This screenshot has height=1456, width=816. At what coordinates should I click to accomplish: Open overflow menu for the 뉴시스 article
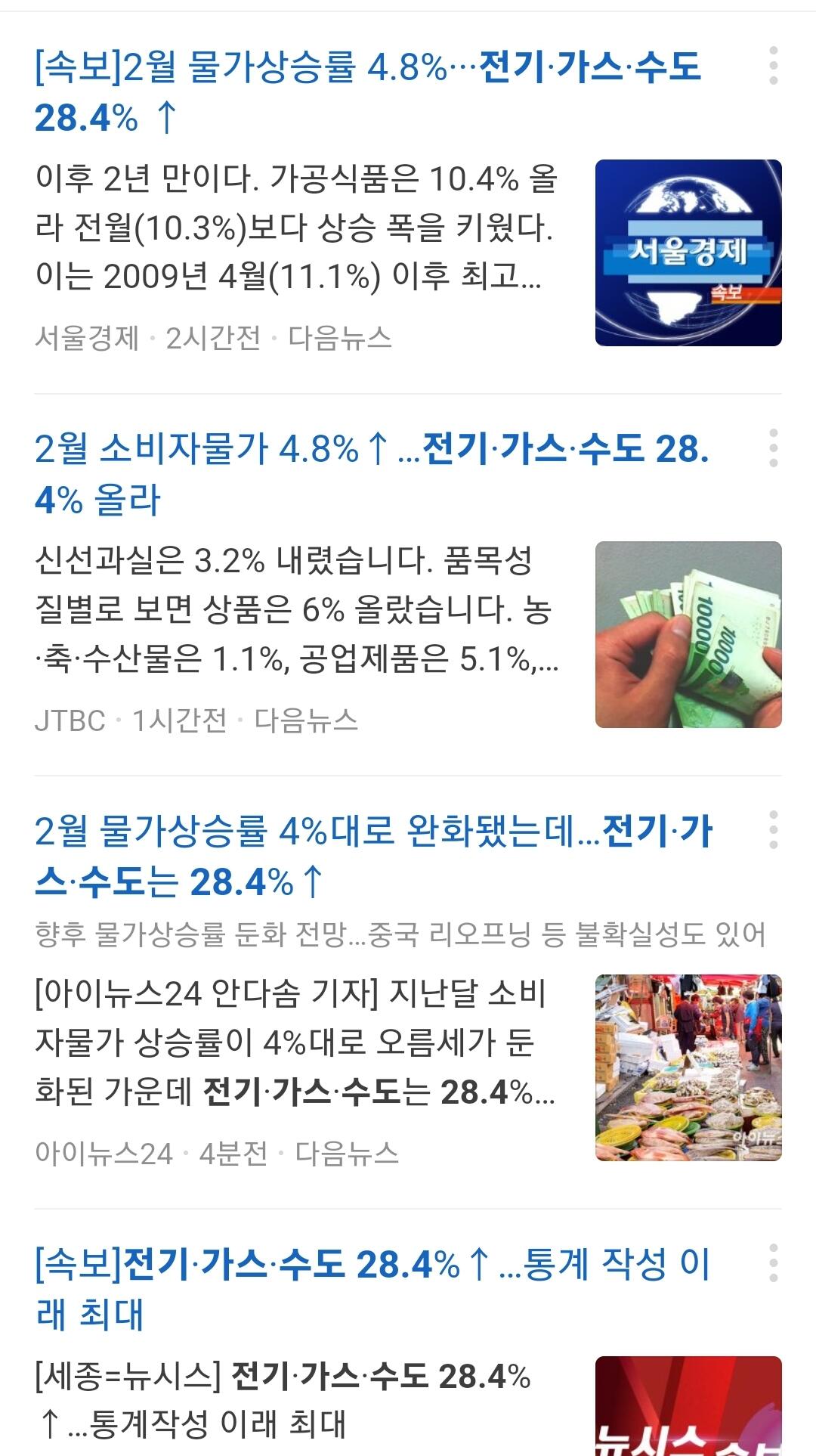tap(773, 1262)
